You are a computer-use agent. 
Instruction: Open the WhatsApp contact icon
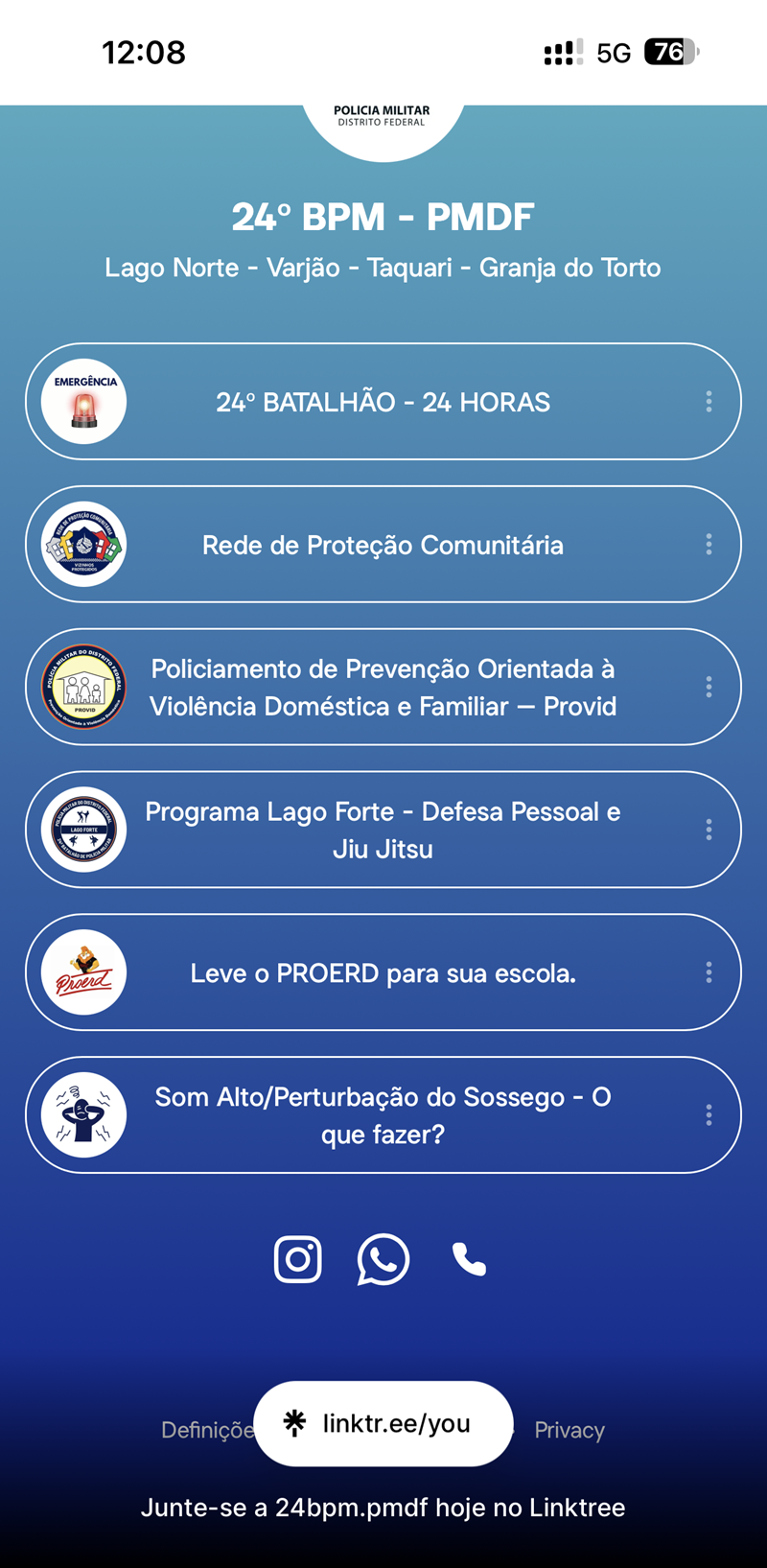click(x=383, y=1259)
